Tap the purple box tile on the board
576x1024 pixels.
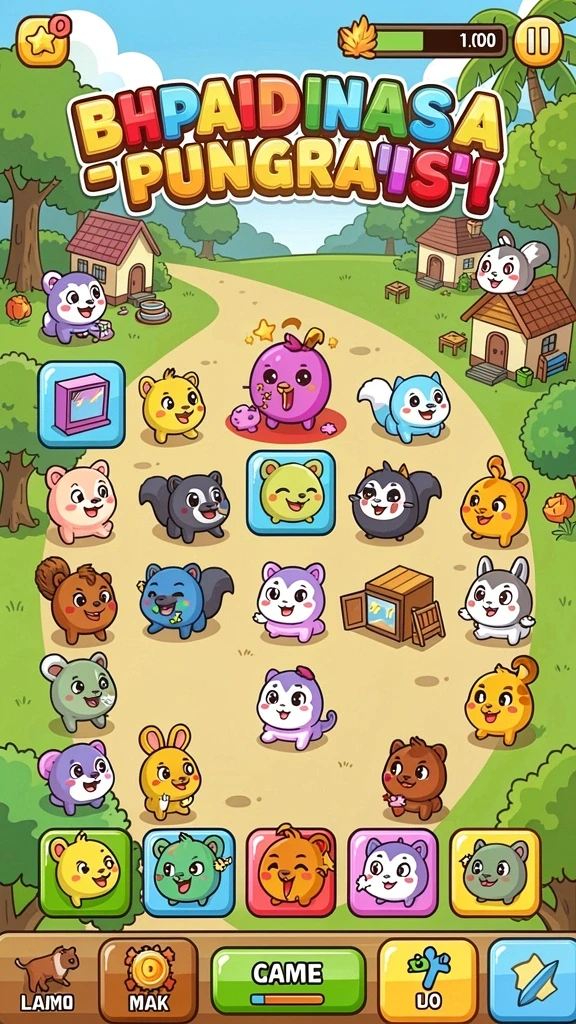click(82, 404)
